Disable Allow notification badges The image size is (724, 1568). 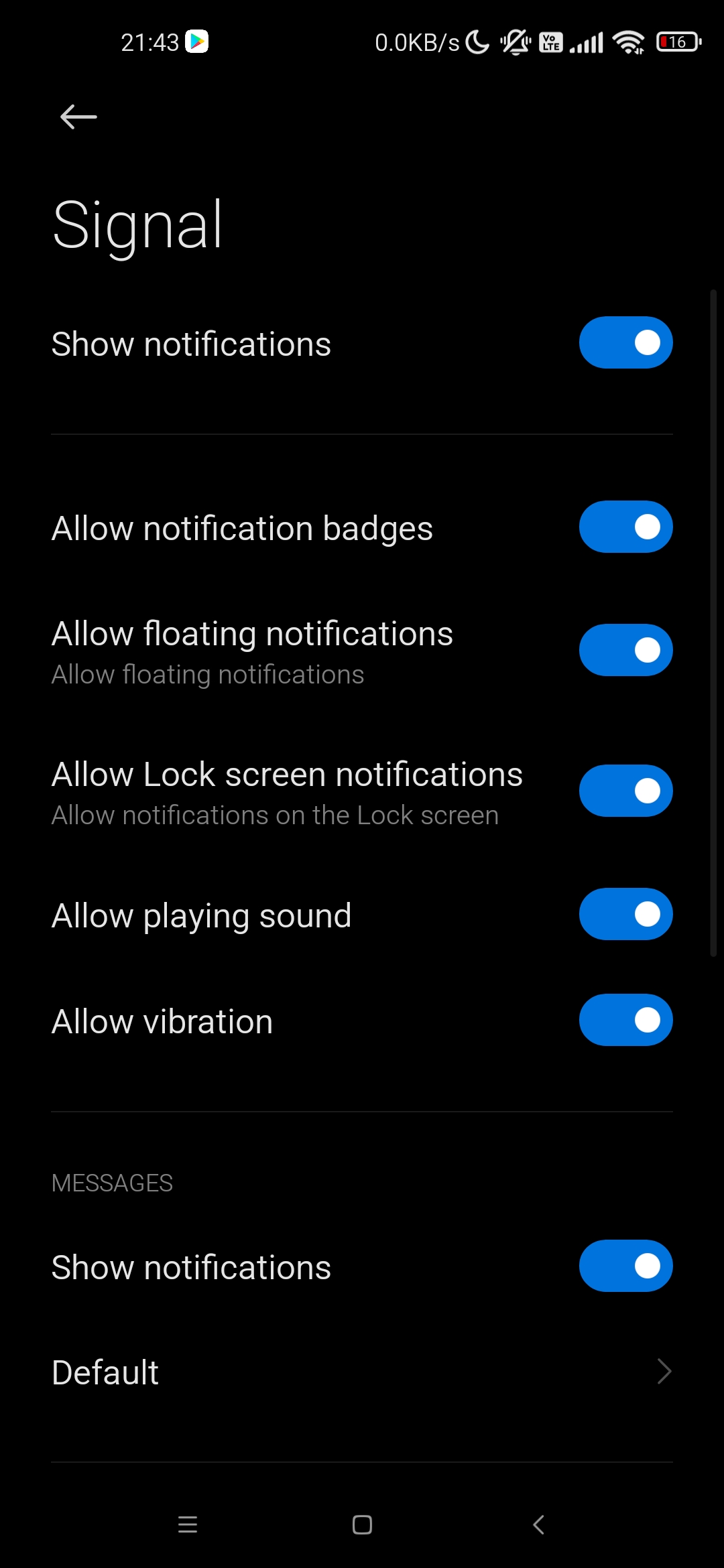click(x=625, y=527)
